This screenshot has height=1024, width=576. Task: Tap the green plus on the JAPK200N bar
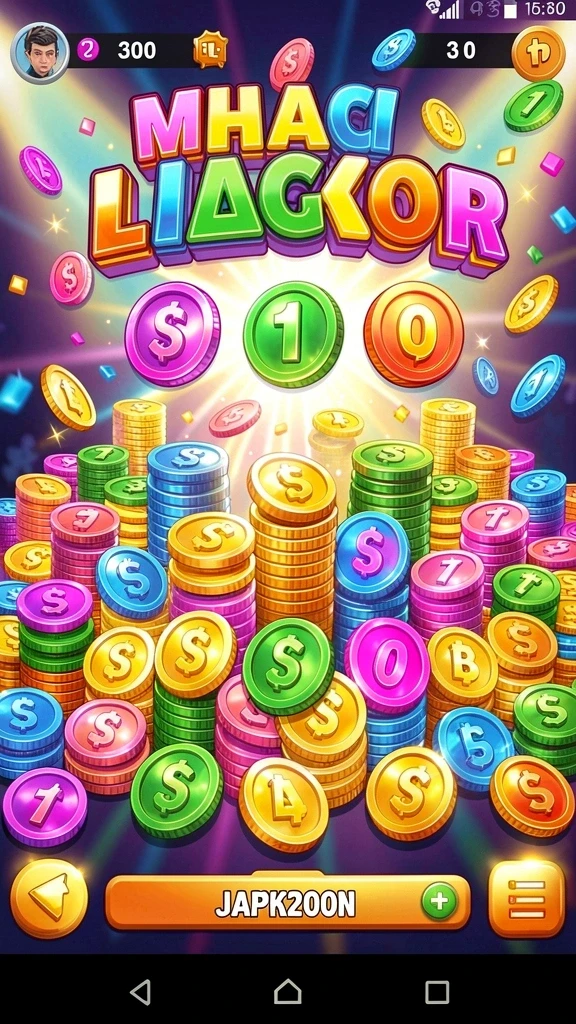point(440,902)
